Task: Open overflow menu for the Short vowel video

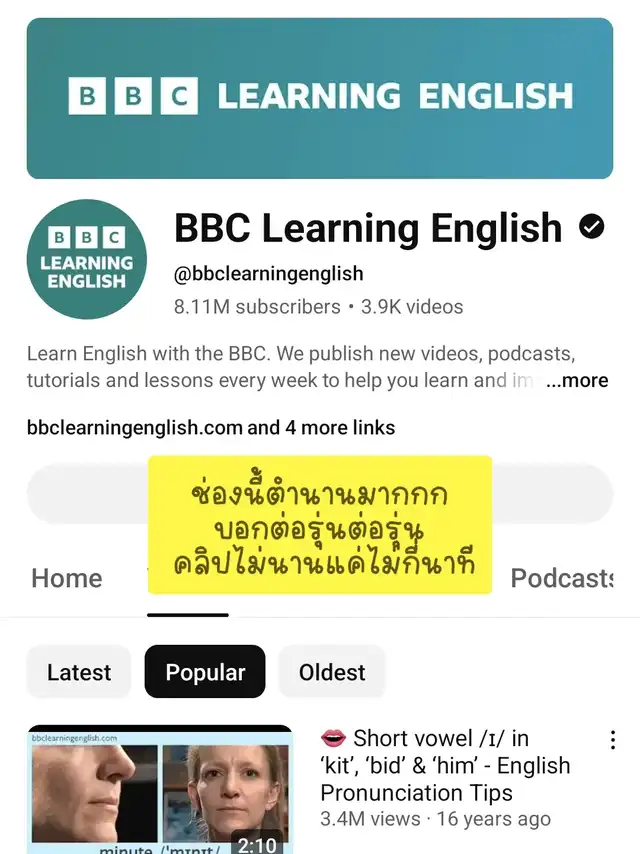Action: [x=613, y=740]
